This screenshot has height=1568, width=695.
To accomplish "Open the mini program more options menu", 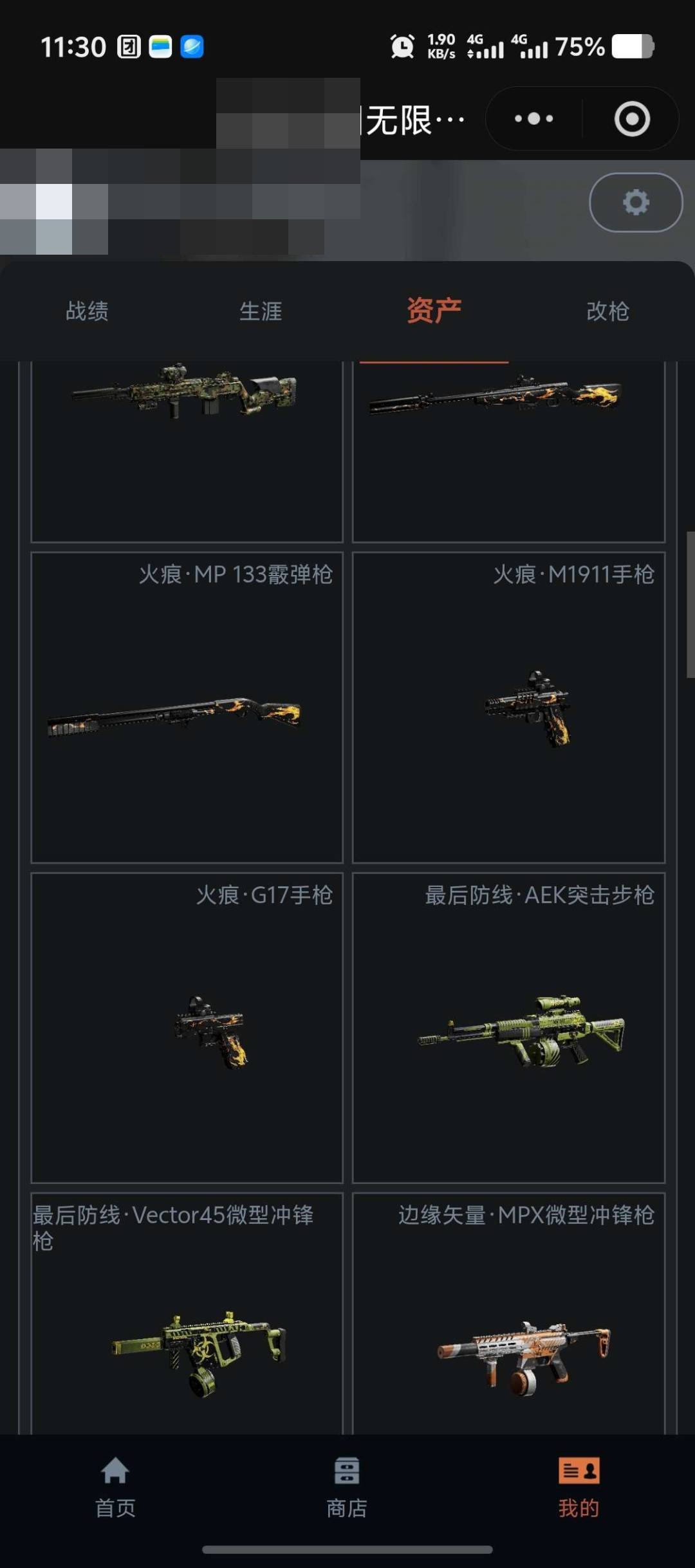I will click(x=534, y=118).
